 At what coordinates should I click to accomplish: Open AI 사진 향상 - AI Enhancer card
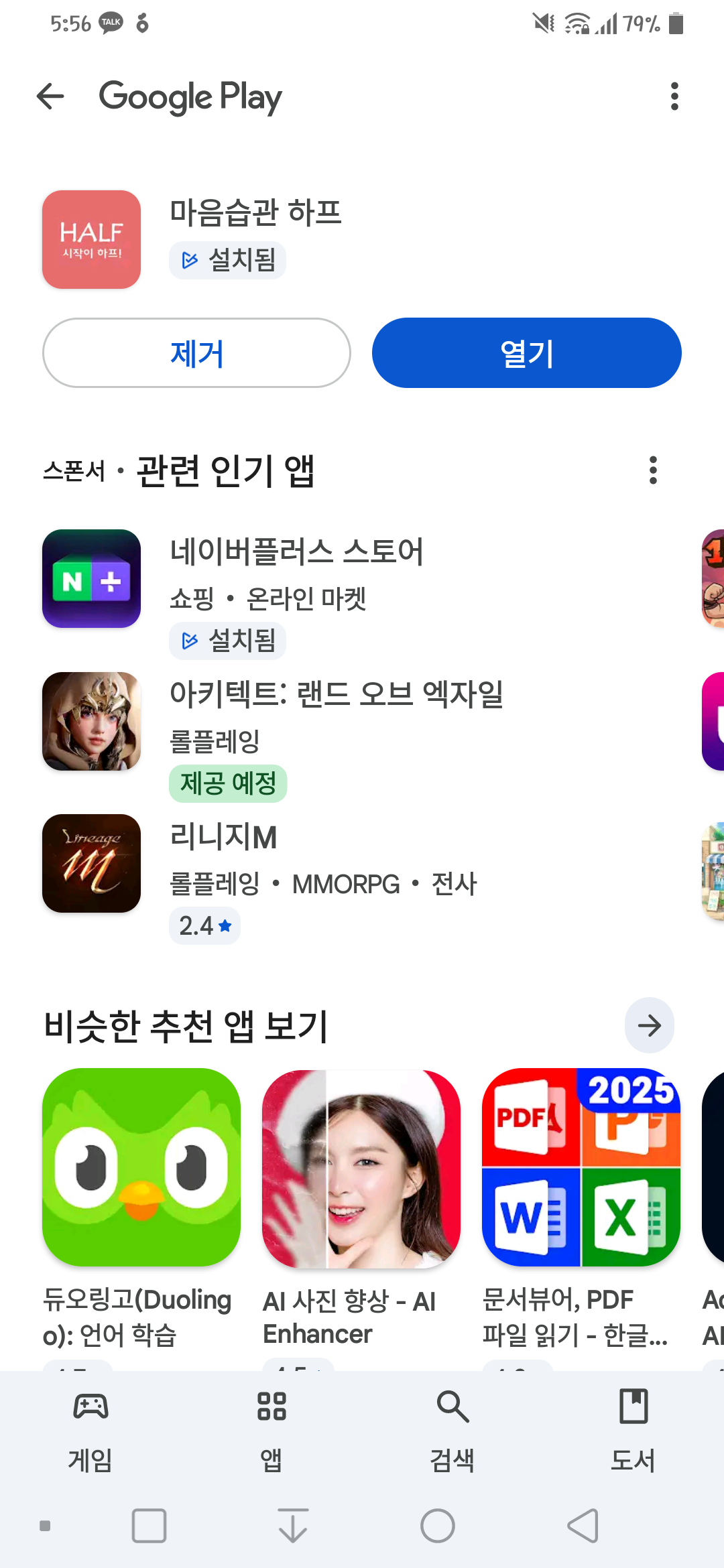[361, 1167]
